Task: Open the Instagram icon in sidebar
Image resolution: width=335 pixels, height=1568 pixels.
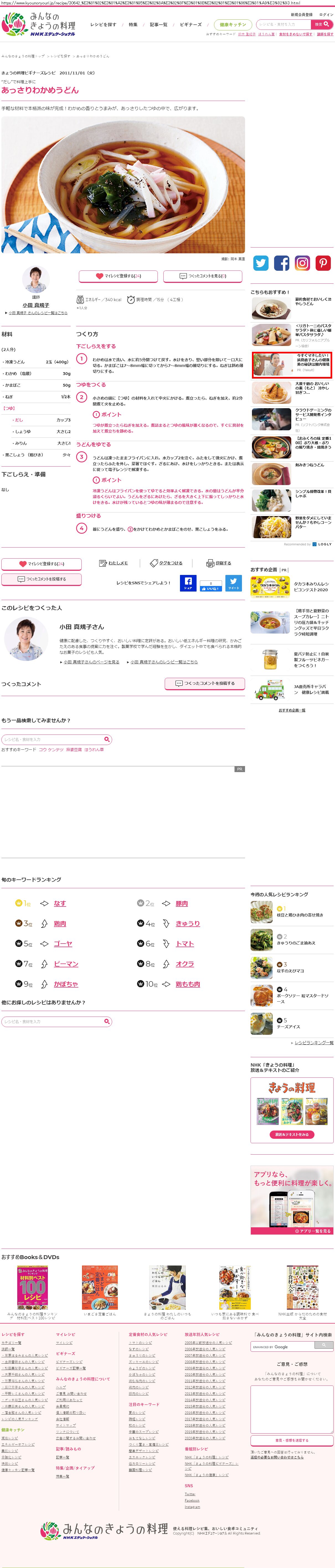Action: [302, 263]
